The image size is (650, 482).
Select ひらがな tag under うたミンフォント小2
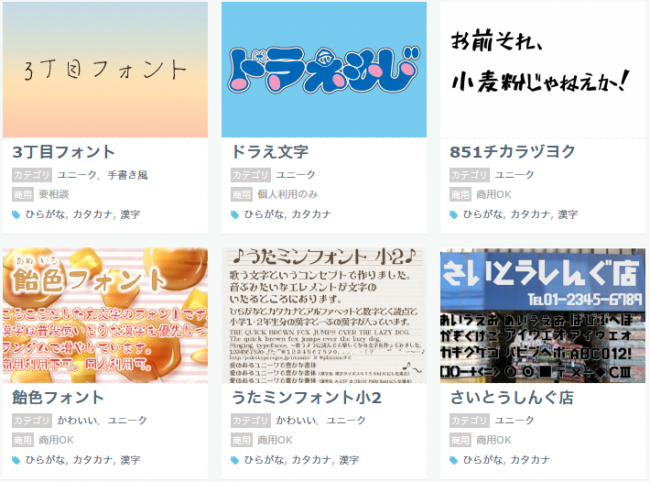click(264, 460)
